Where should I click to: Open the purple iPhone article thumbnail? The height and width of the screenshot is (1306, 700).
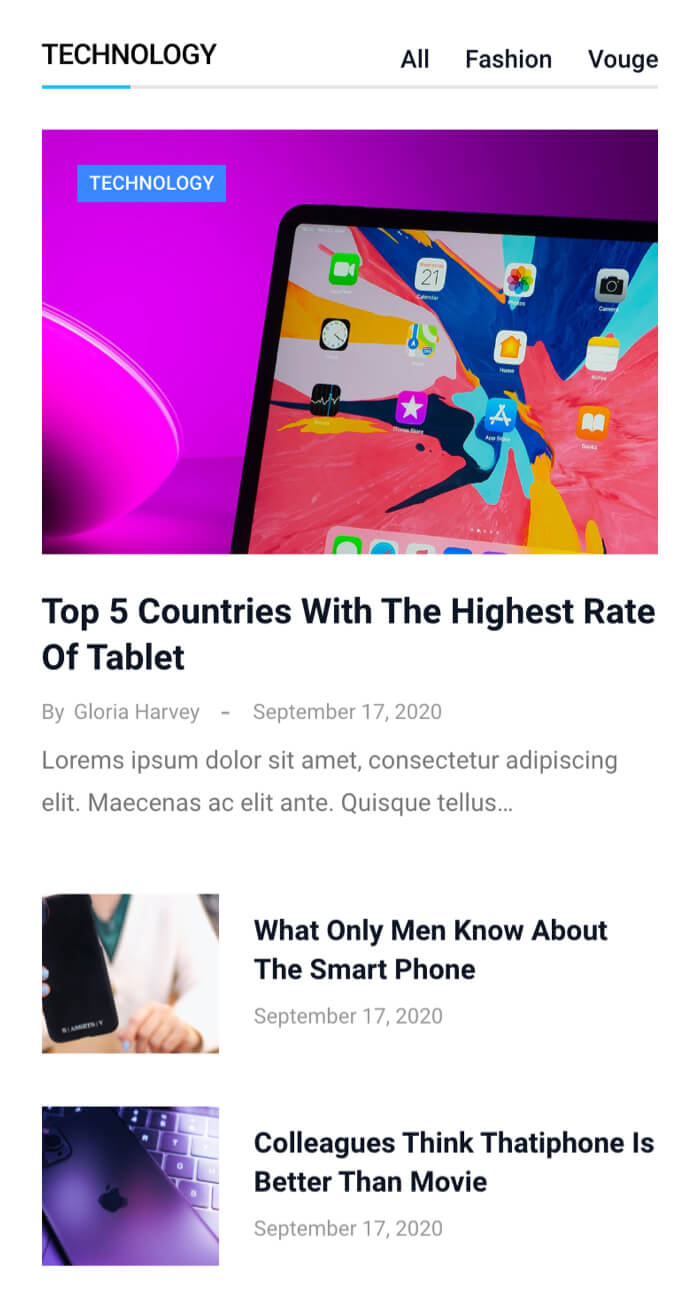130,1186
